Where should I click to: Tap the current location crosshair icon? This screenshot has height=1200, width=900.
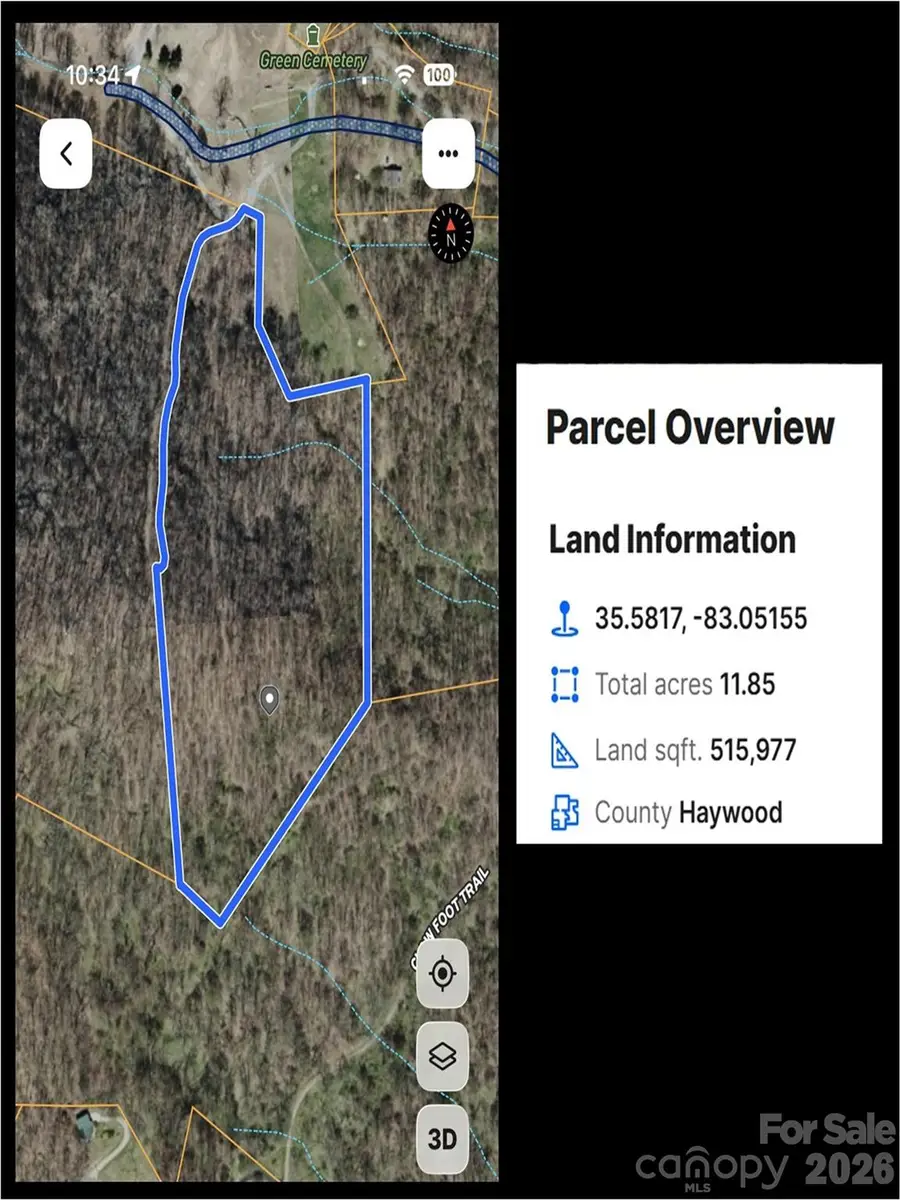(443, 972)
